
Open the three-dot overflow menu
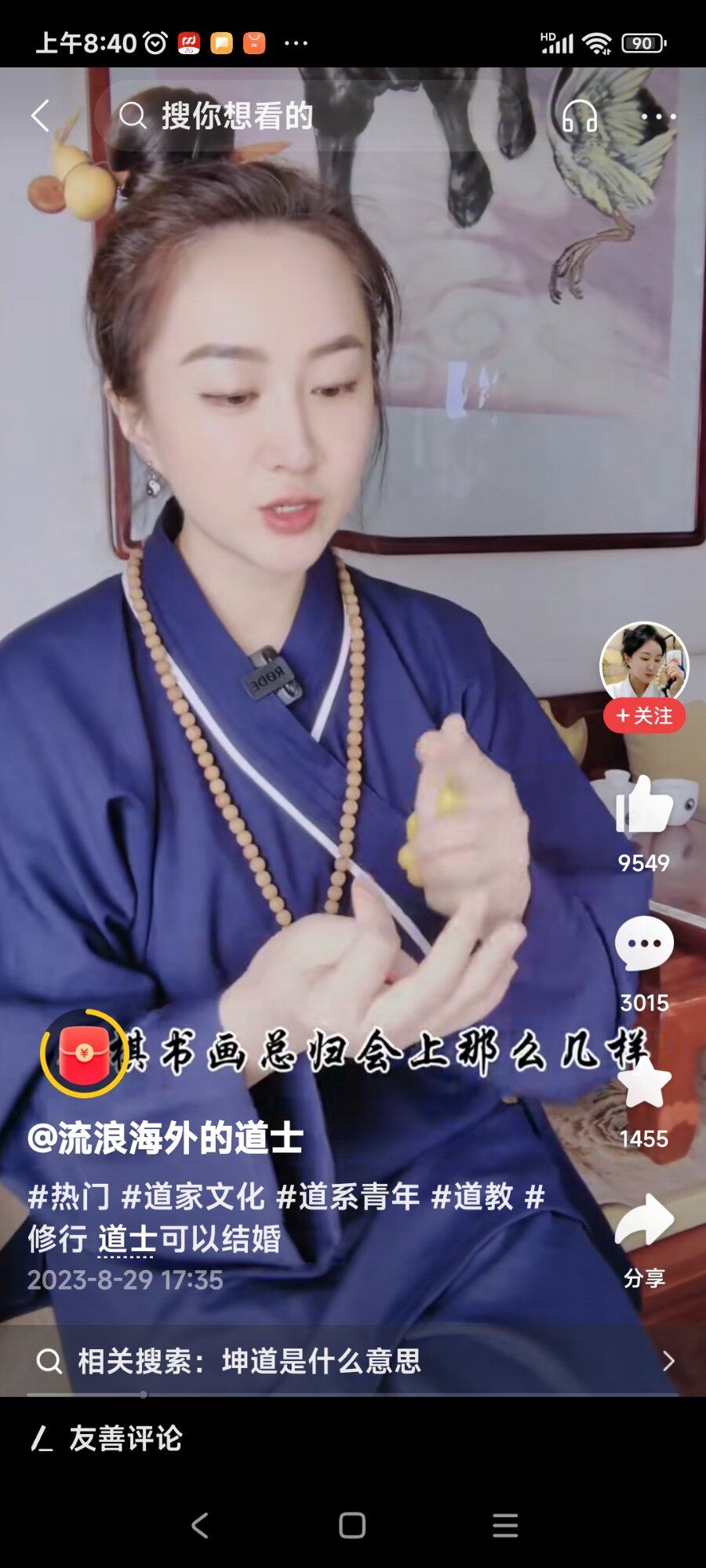658,116
